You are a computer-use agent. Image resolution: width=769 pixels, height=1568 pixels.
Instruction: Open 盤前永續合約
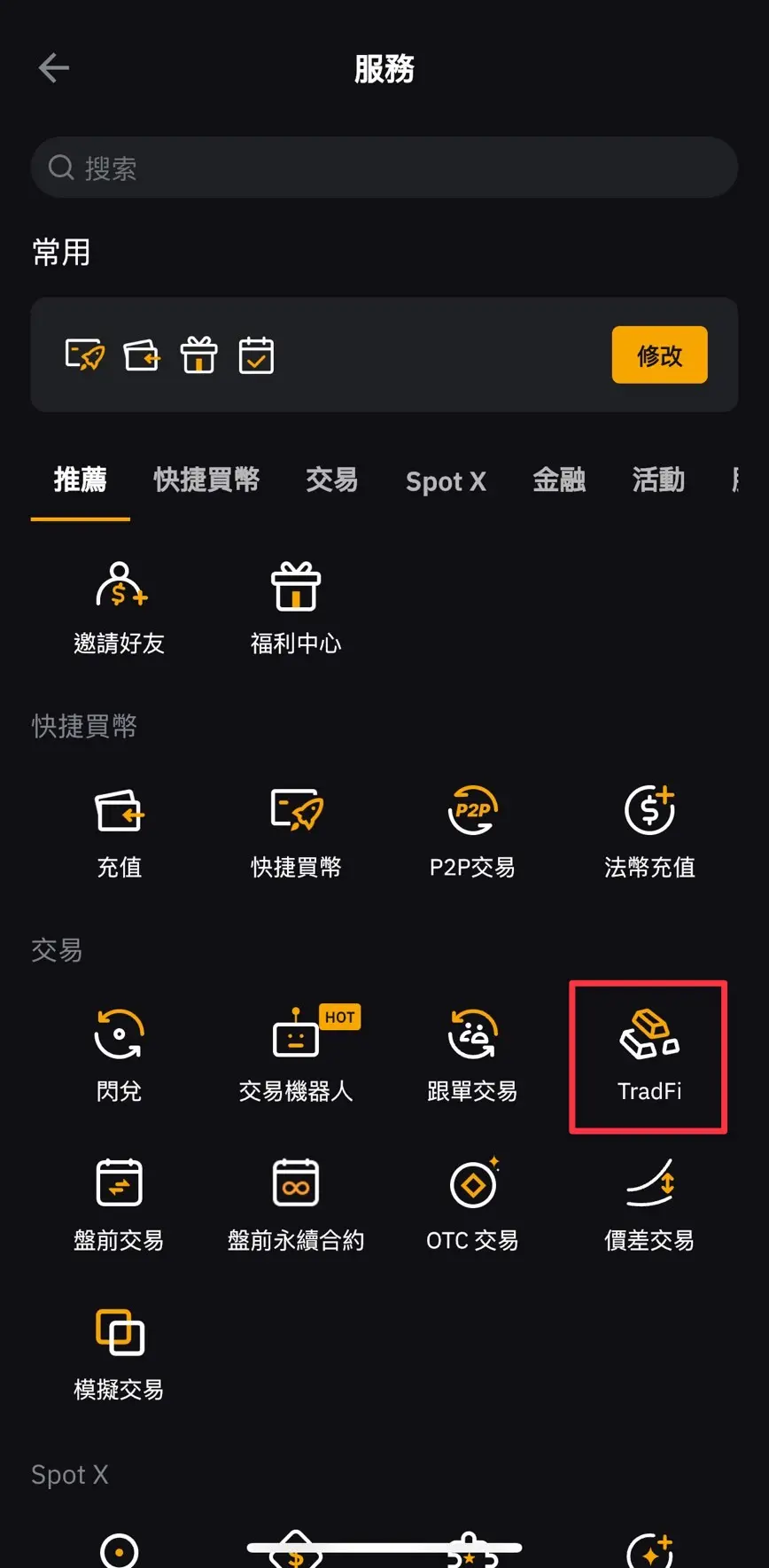[x=296, y=1204]
